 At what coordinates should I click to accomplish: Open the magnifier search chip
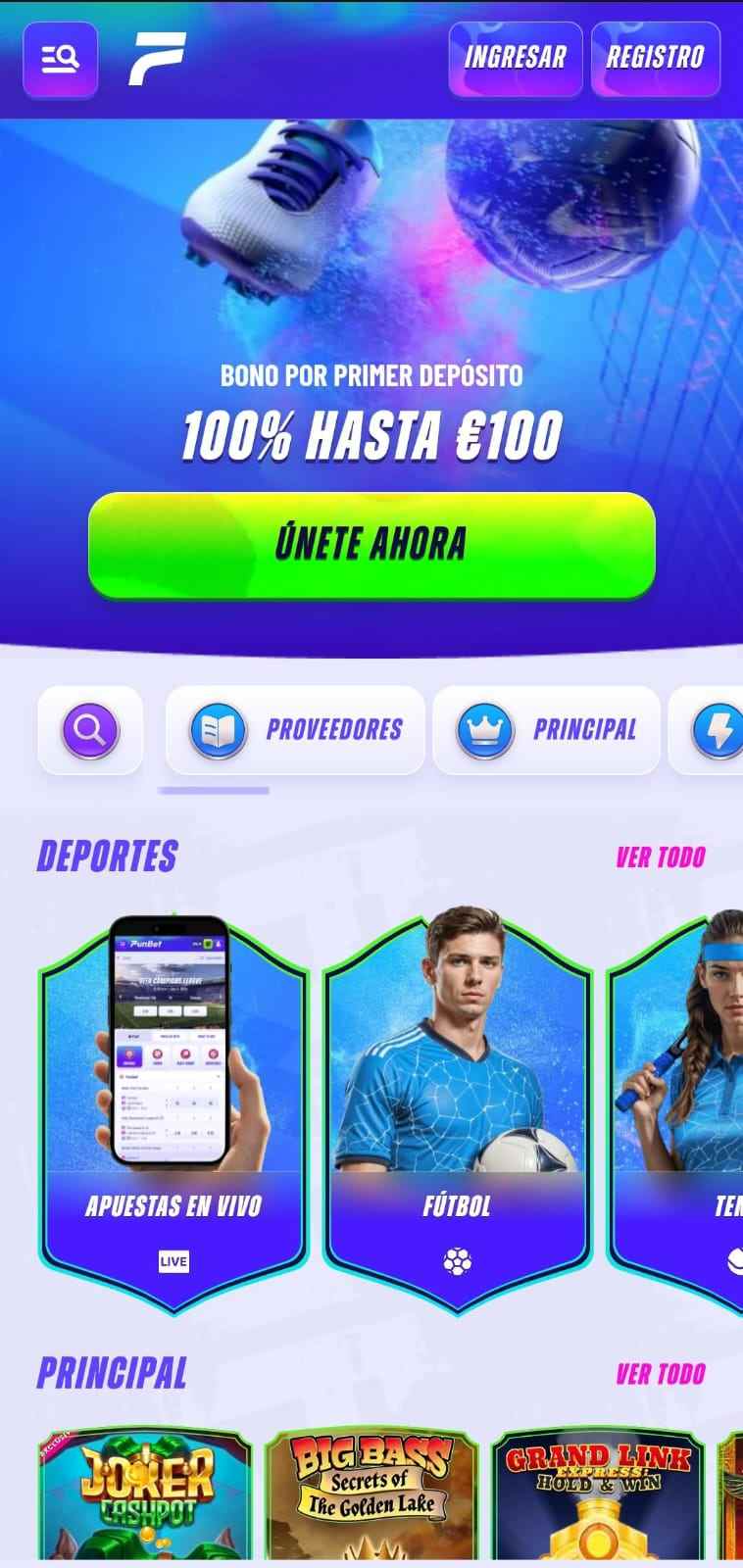point(90,730)
